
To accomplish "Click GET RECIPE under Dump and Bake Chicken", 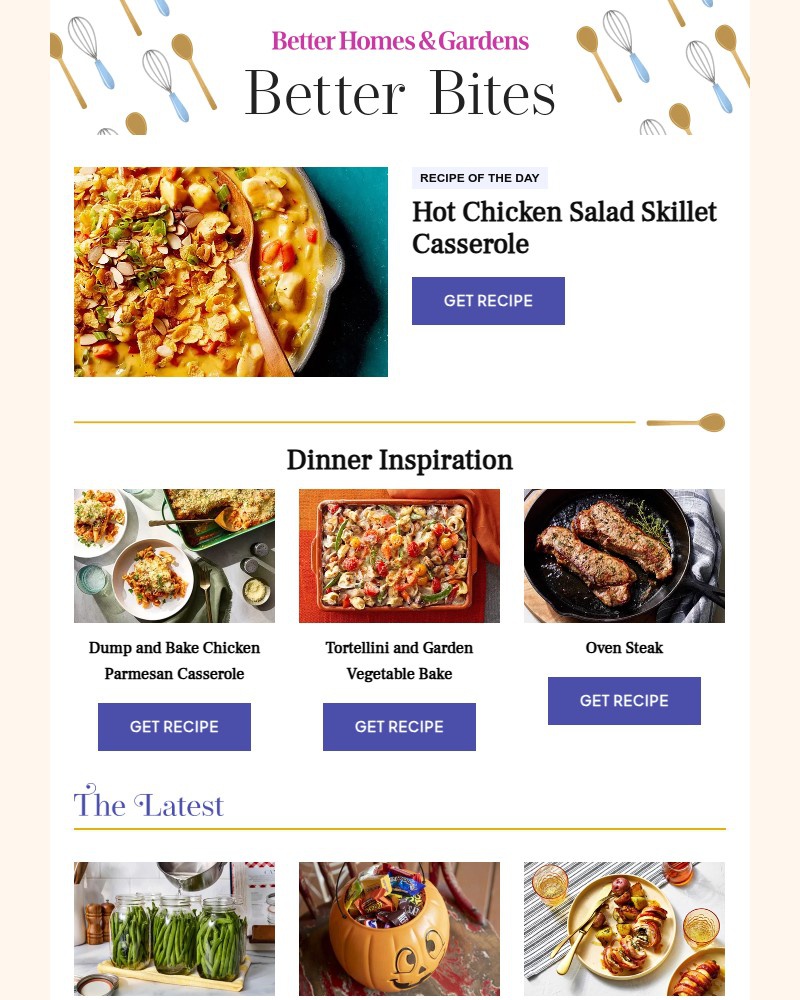I will click(x=174, y=726).
